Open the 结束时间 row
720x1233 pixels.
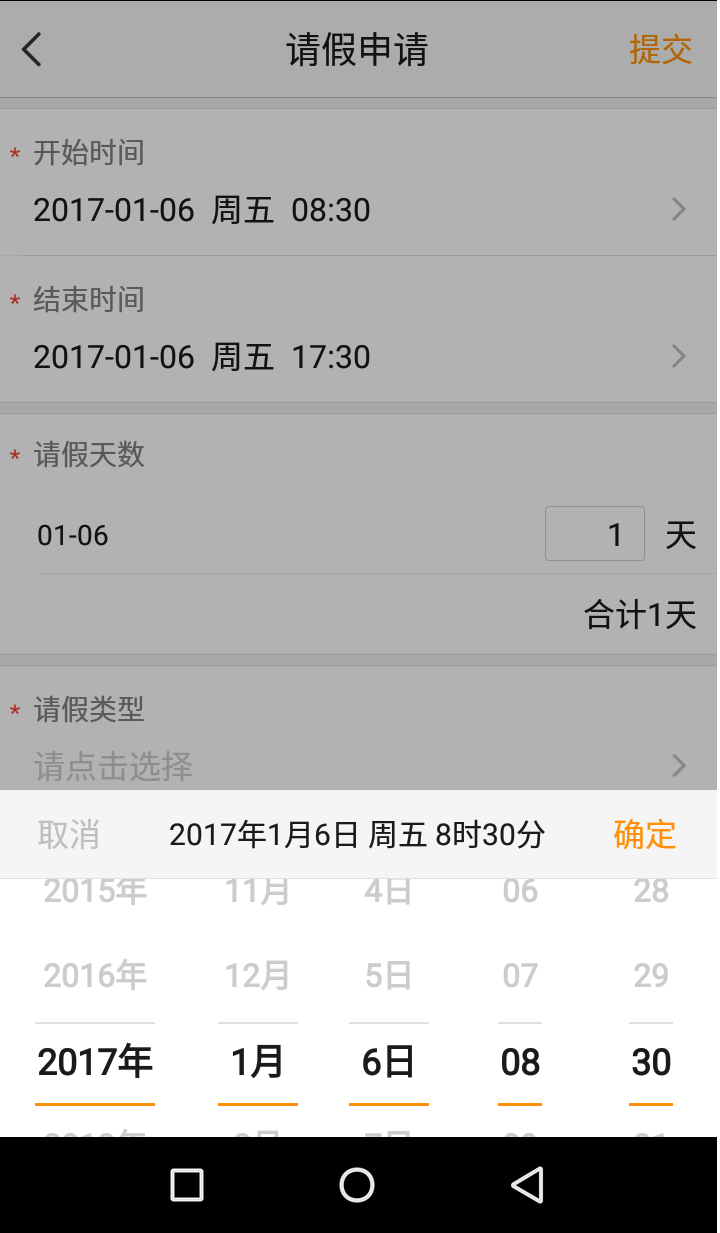[x=360, y=329]
